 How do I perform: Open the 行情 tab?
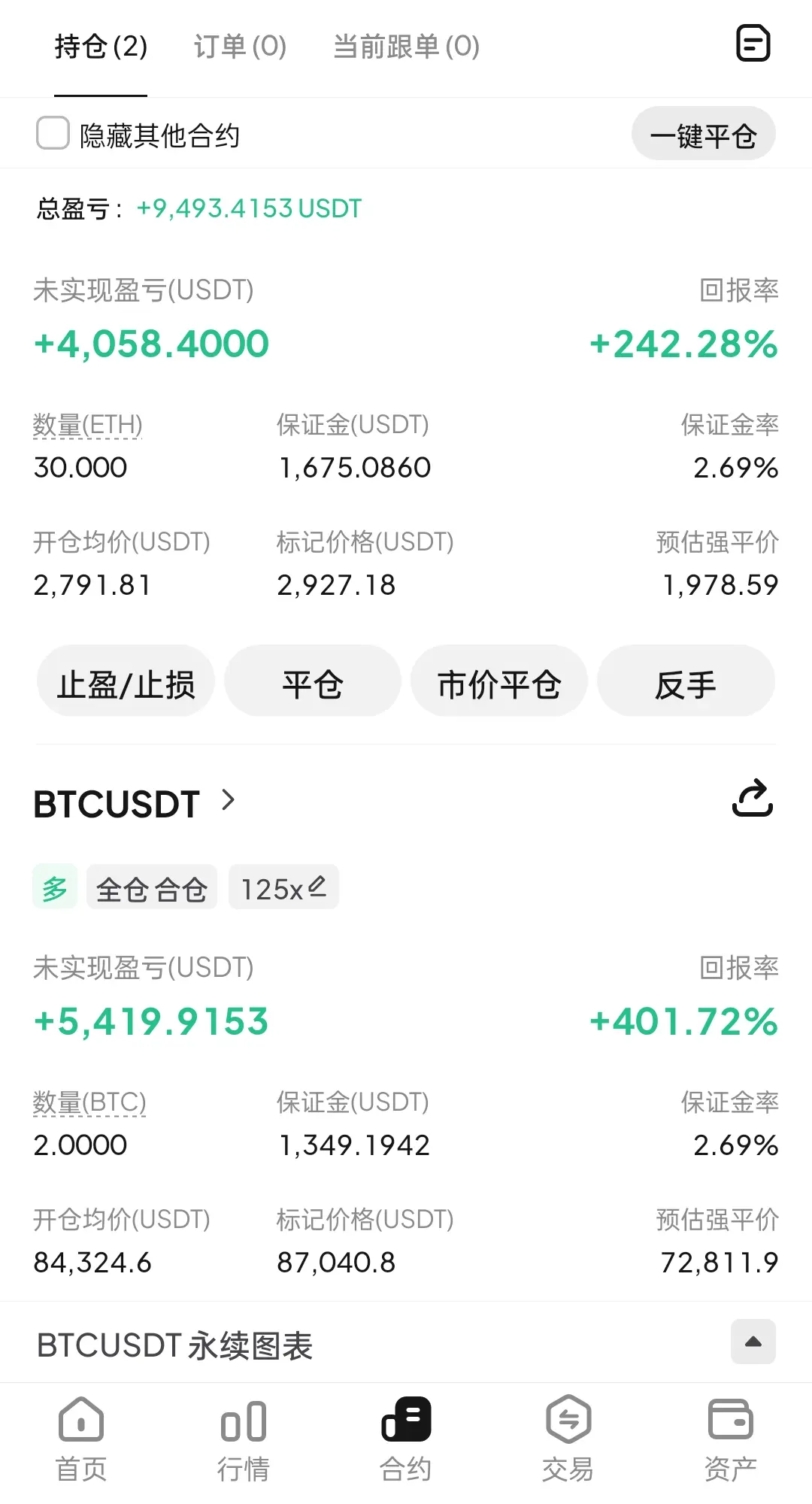244,1439
